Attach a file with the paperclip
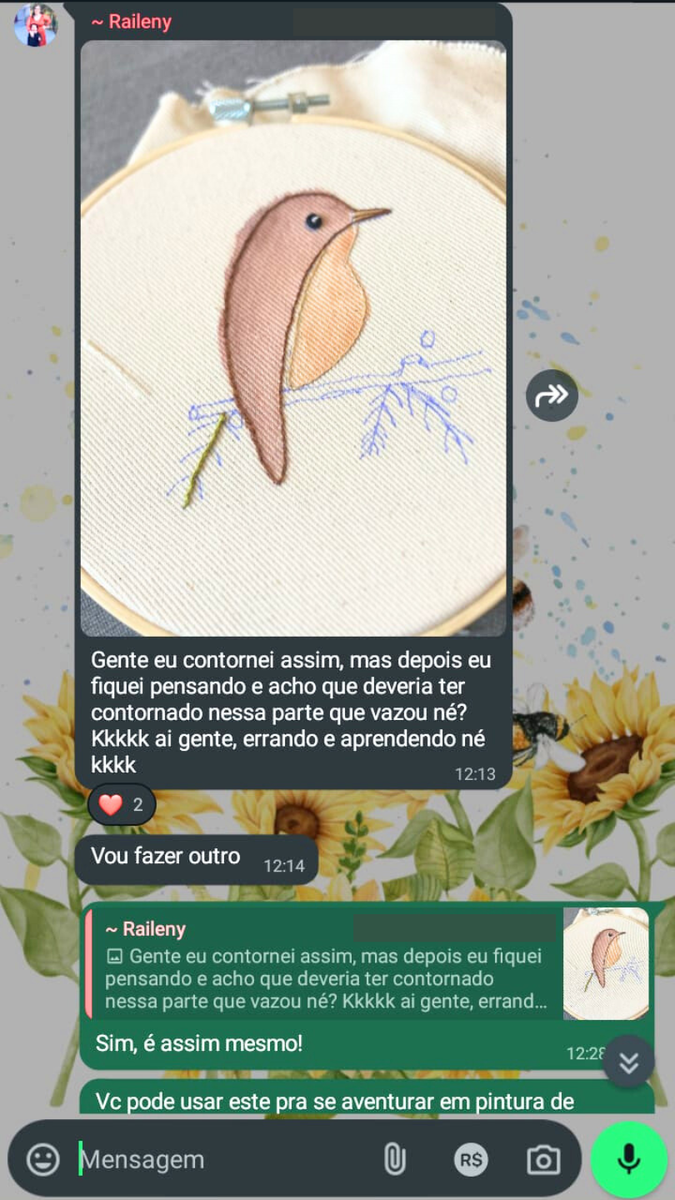This screenshot has height=1200, width=675. (x=394, y=1160)
